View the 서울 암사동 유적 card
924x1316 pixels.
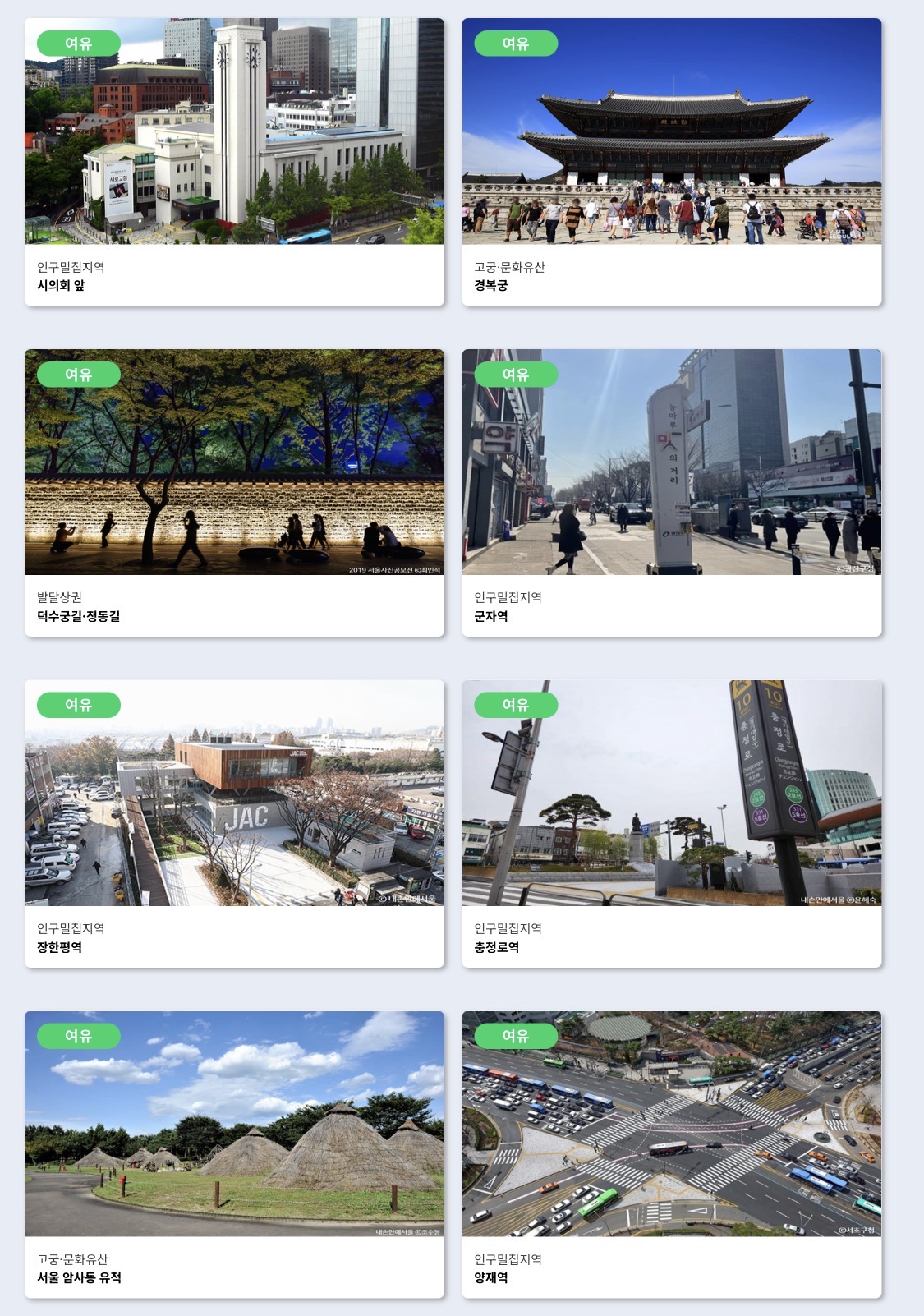coord(234,1154)
